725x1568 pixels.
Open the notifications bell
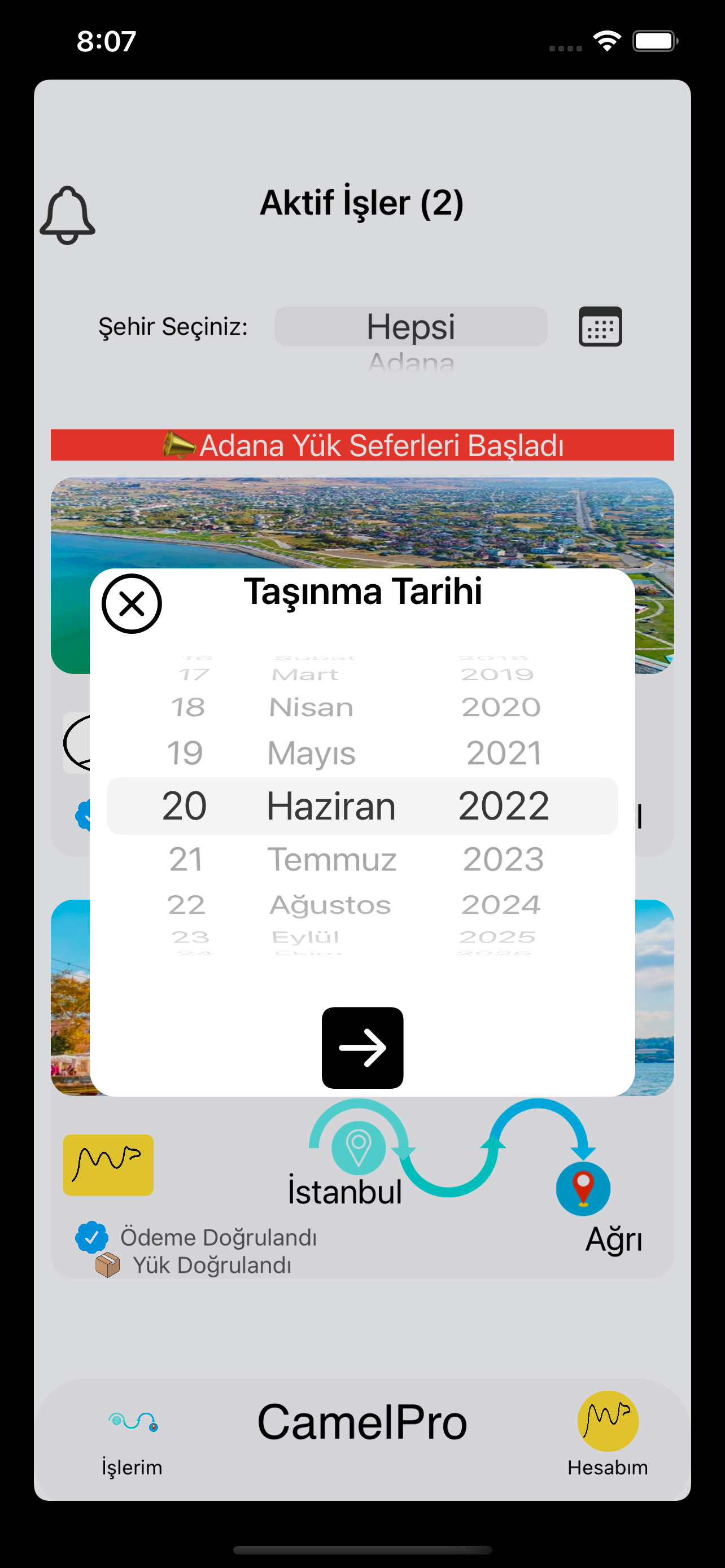(68, 215)
